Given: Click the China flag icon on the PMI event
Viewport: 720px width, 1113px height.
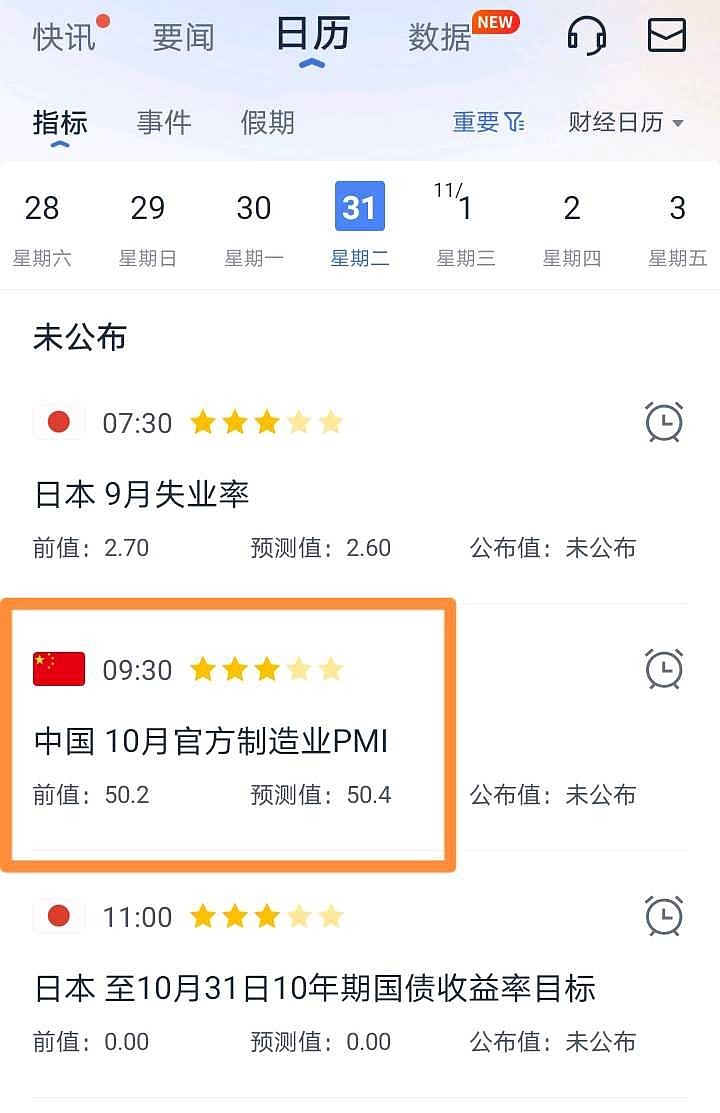Looking at the screenshot, I should pos(59,669).
